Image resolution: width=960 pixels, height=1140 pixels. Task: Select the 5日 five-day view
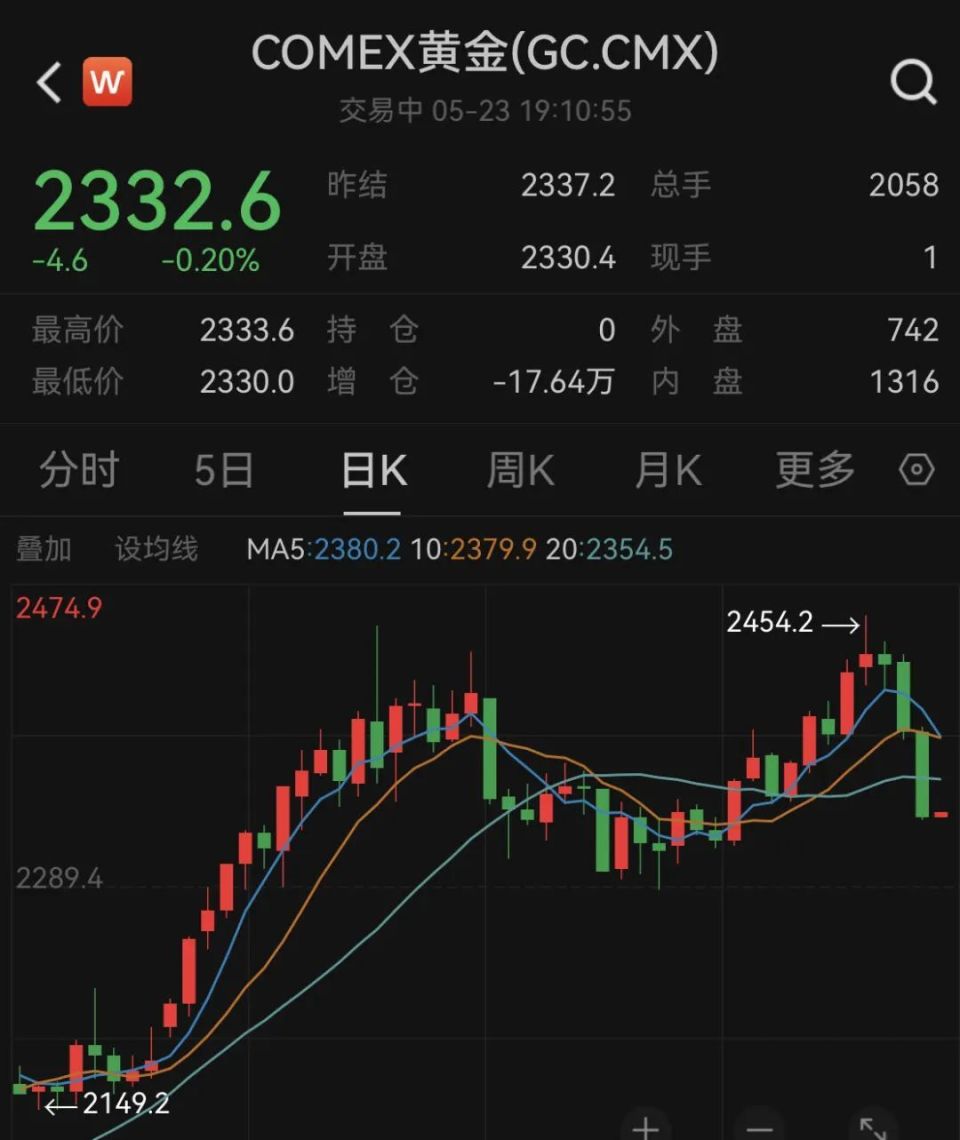tap(224, 470)
